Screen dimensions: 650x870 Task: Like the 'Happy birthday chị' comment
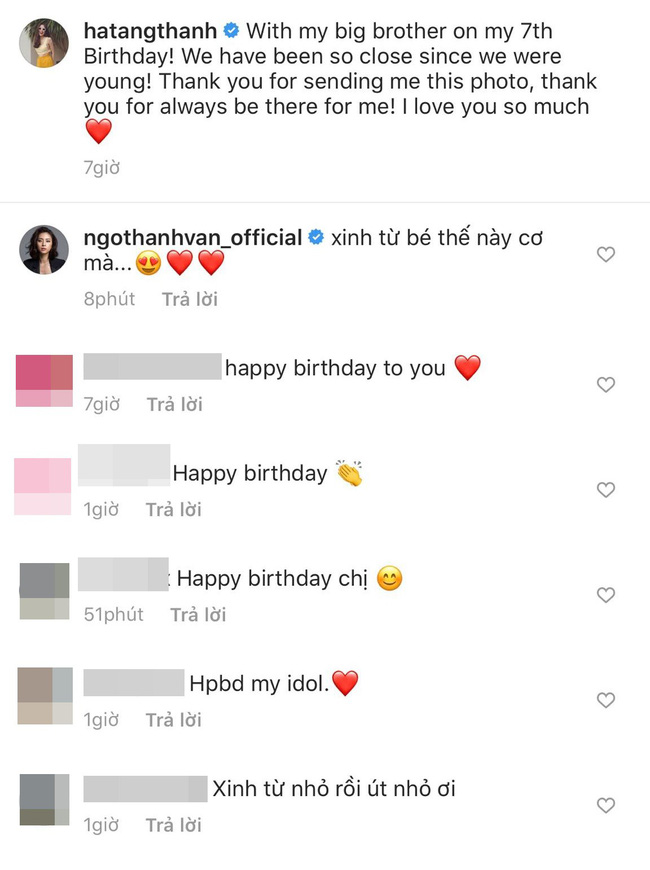pyautogui.click(x=605, y=595)
